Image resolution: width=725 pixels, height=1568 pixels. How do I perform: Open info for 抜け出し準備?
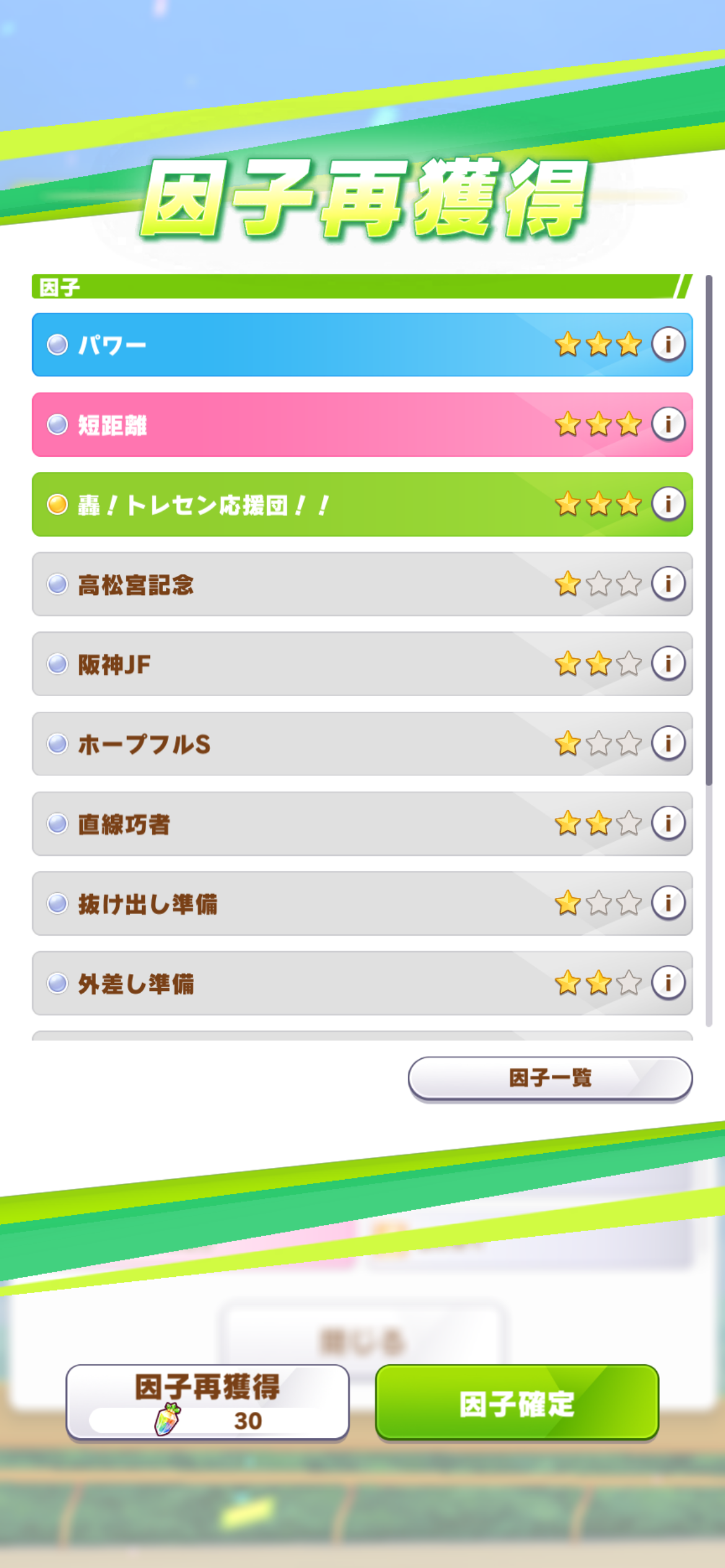pos(668,902)
